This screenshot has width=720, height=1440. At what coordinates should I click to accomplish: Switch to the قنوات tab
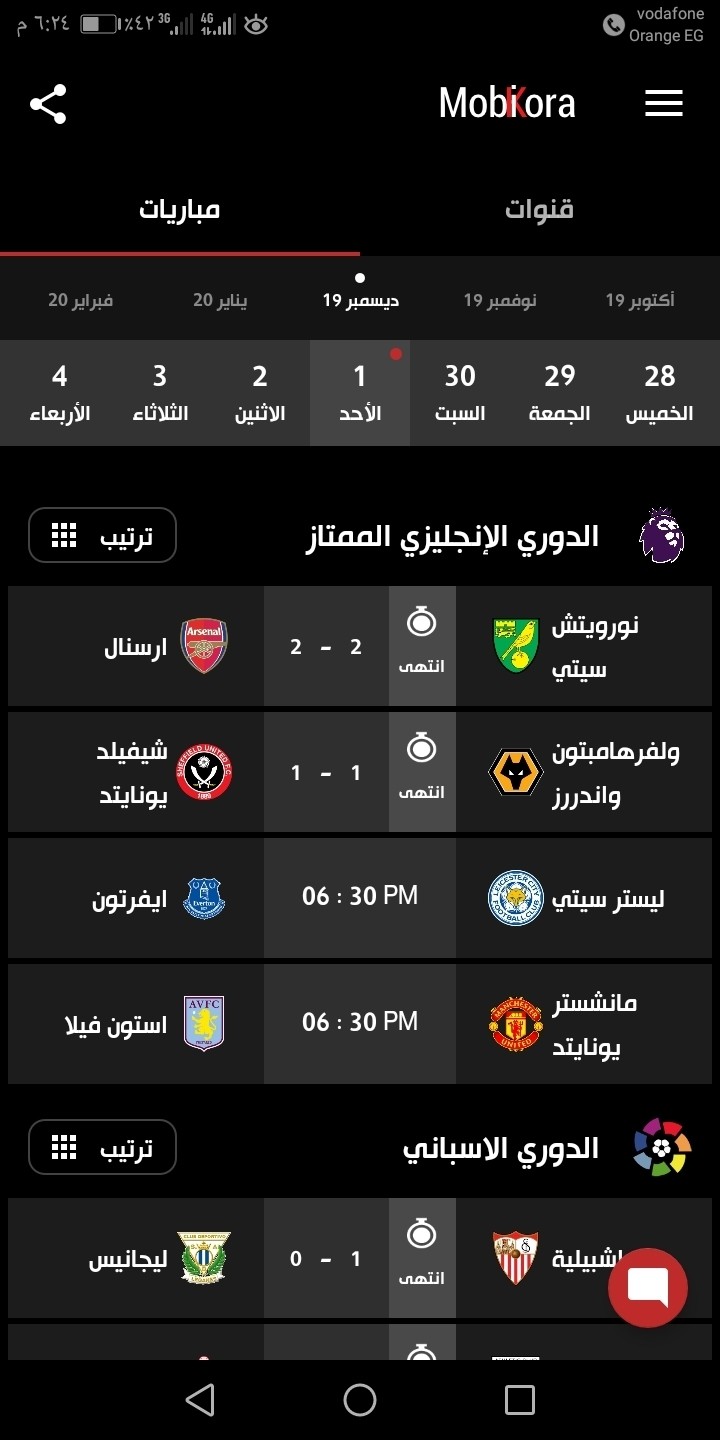coord(539,210)
